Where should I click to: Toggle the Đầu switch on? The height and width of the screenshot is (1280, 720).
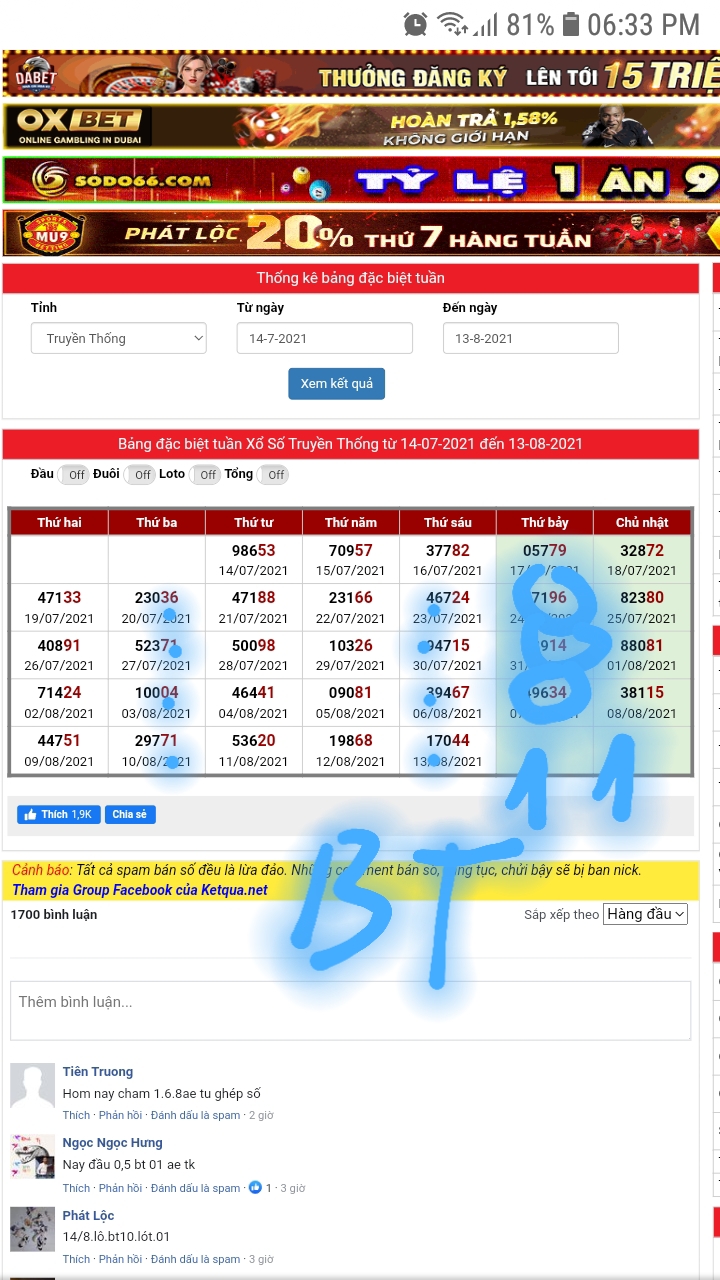click(73, 475)
